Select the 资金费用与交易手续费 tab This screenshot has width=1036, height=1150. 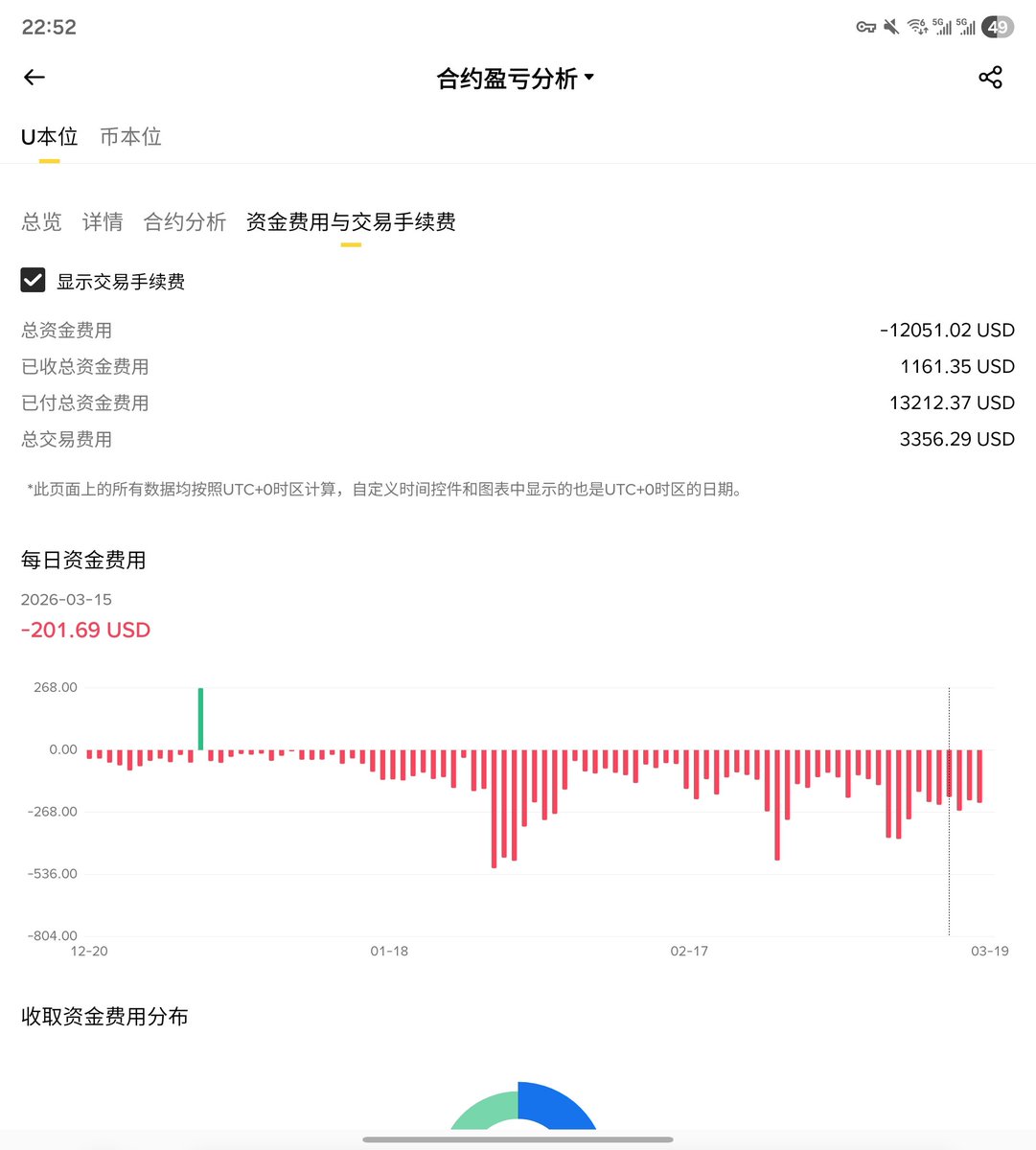click(351, 222)
